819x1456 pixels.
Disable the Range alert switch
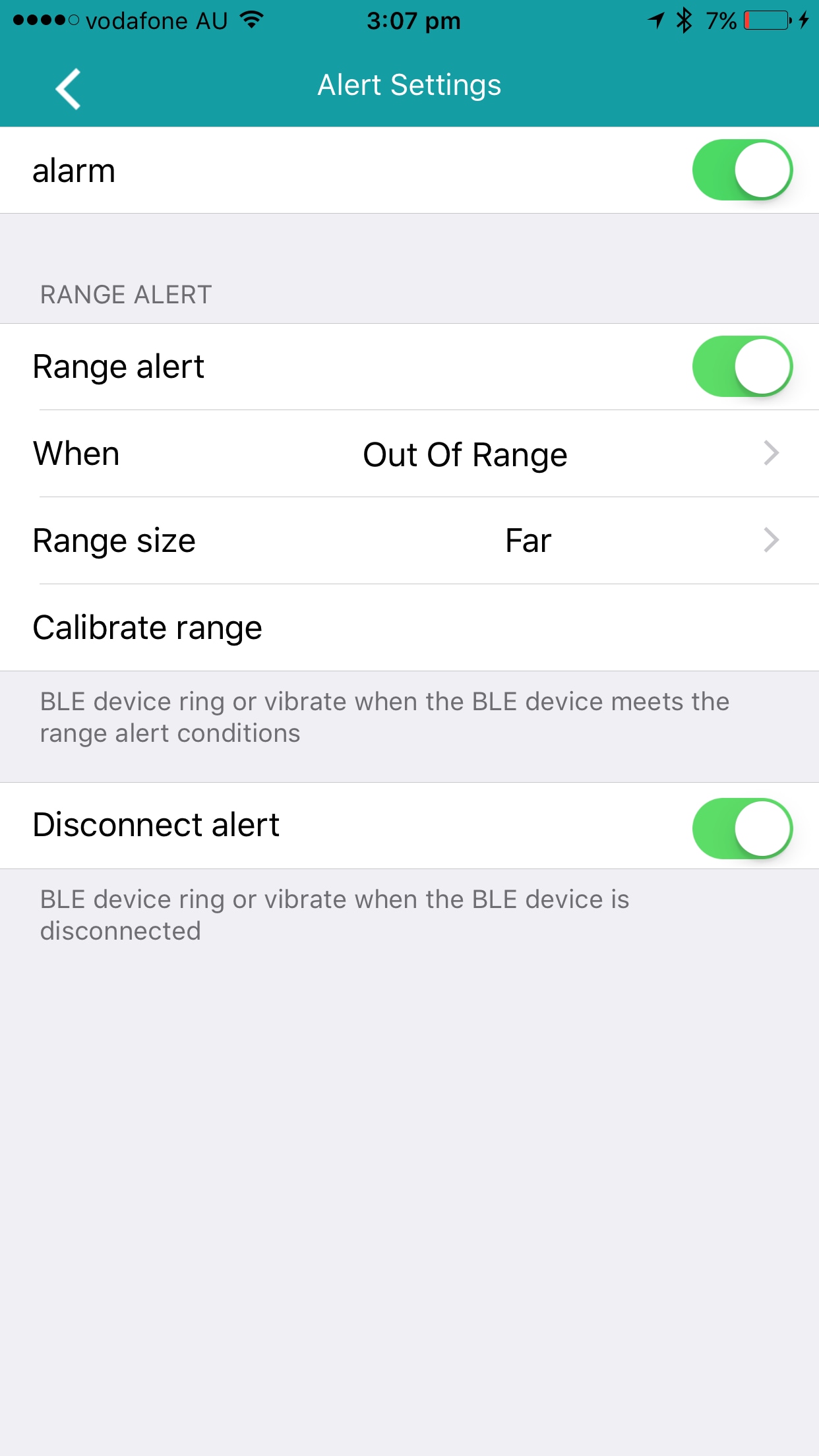(x=742, y=367)
